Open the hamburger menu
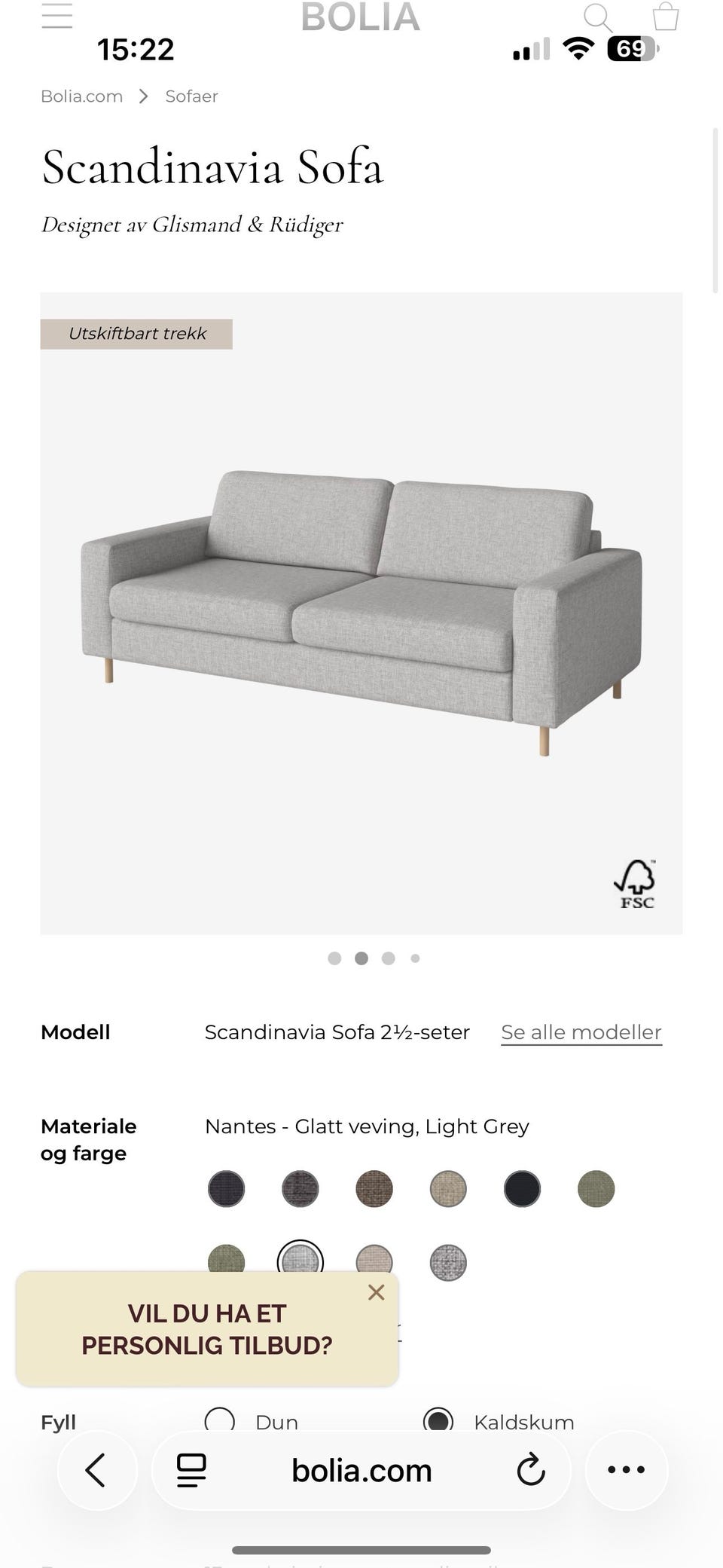Screen dimensions: 723x1568 56,17
